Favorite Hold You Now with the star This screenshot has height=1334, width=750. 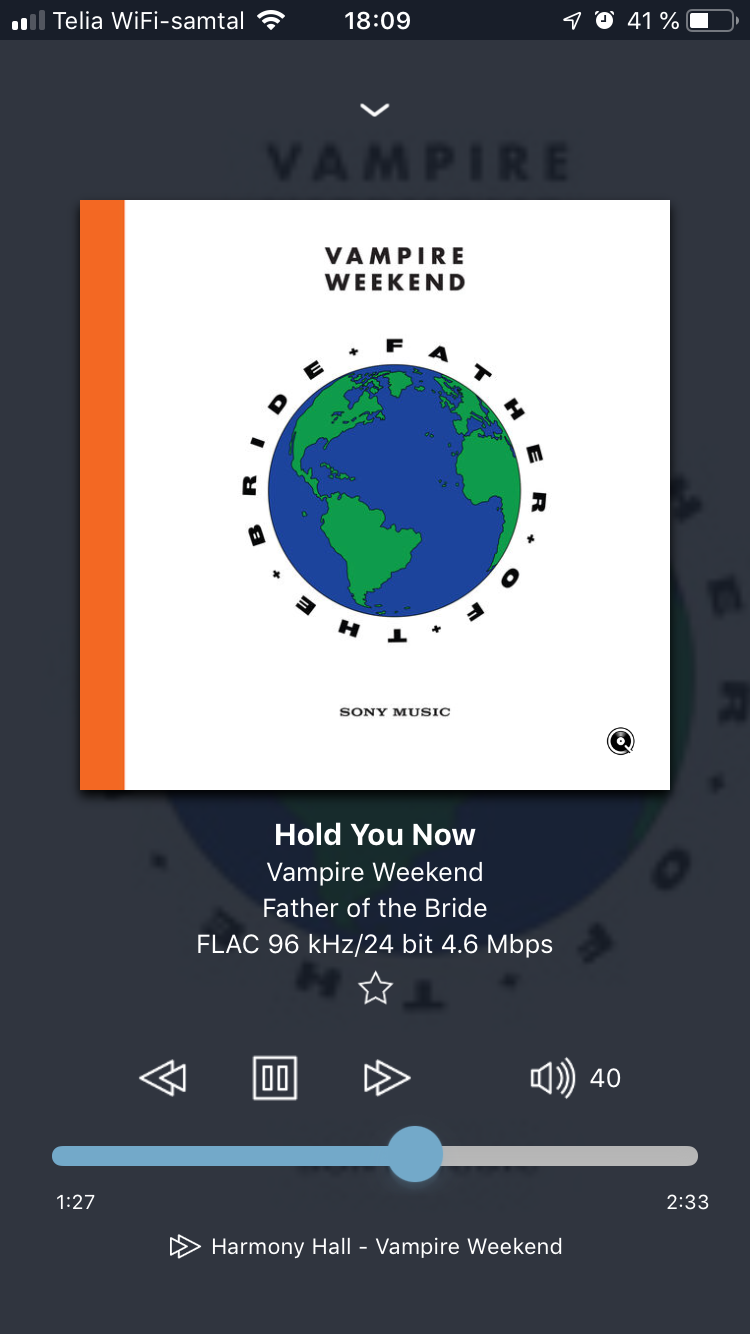[x=375, y=989]
